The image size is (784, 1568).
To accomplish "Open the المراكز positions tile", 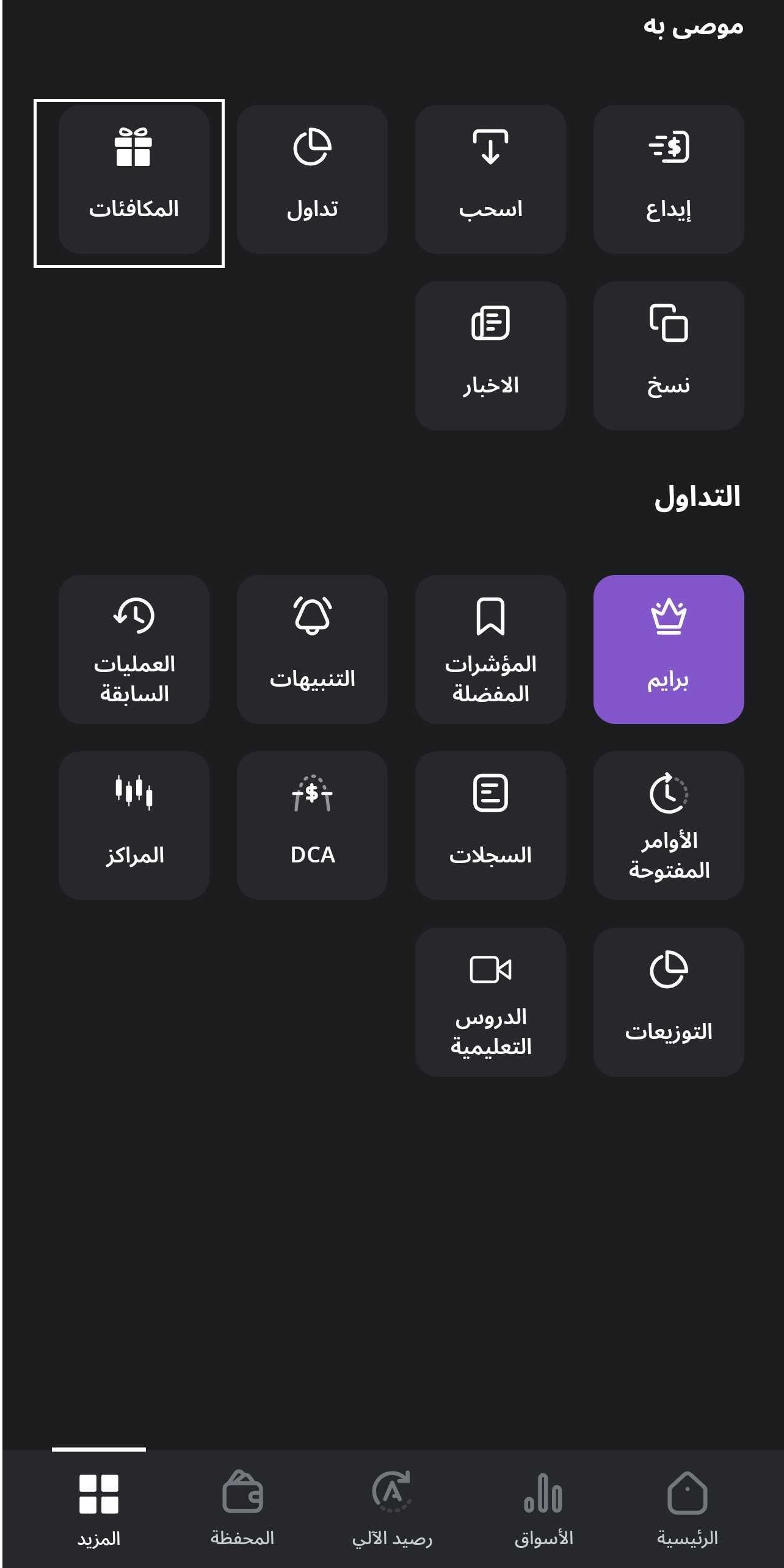I will (x=134, y=825).
